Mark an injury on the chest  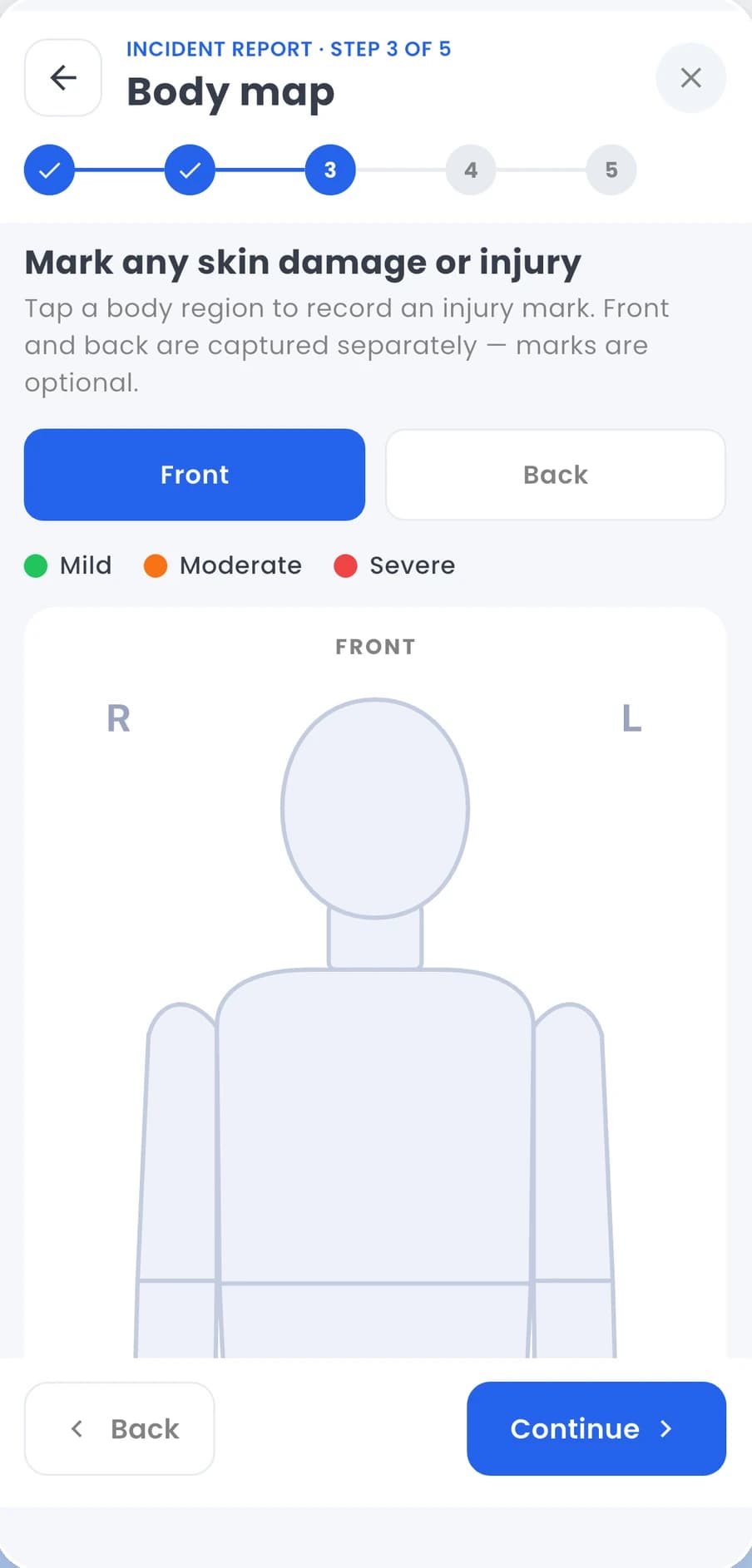coord(375,1127)
